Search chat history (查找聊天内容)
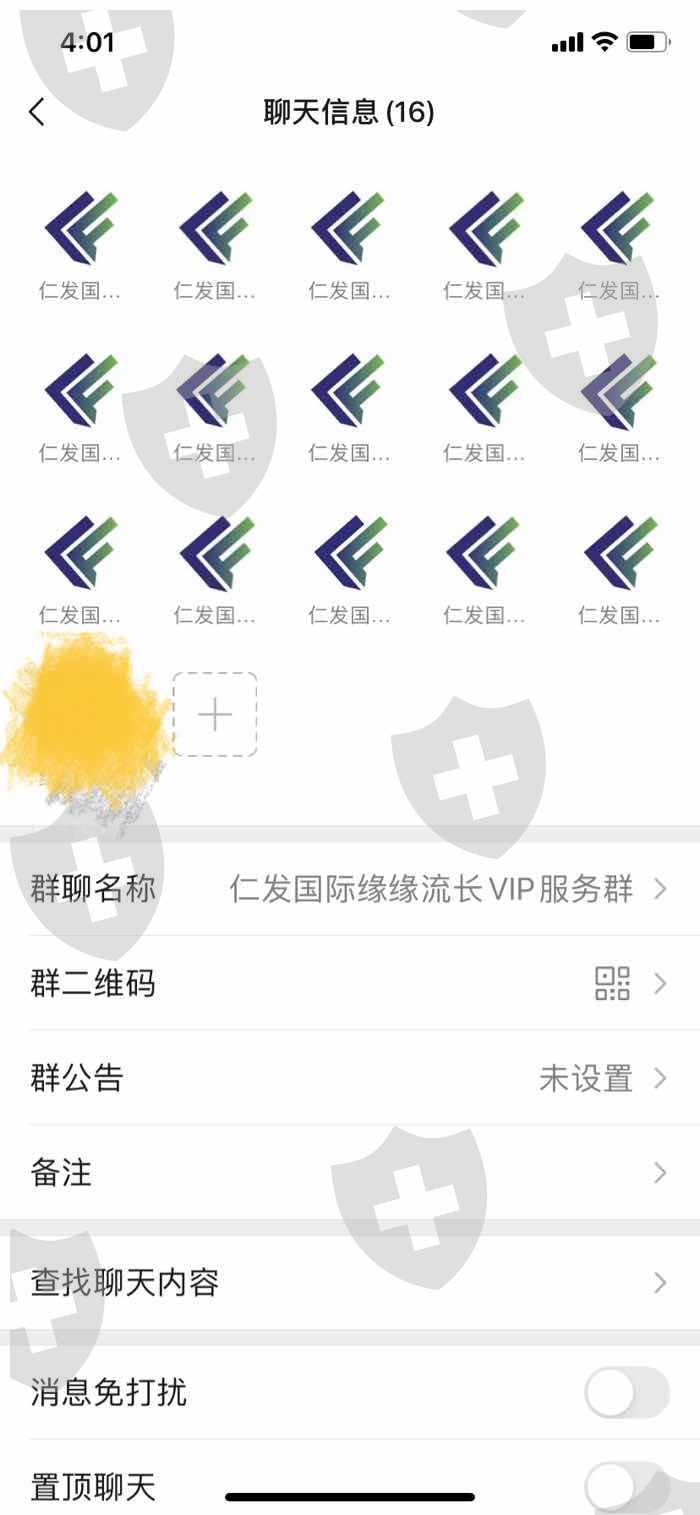Screen dimensions: 700x1515 coord(350,1283)
